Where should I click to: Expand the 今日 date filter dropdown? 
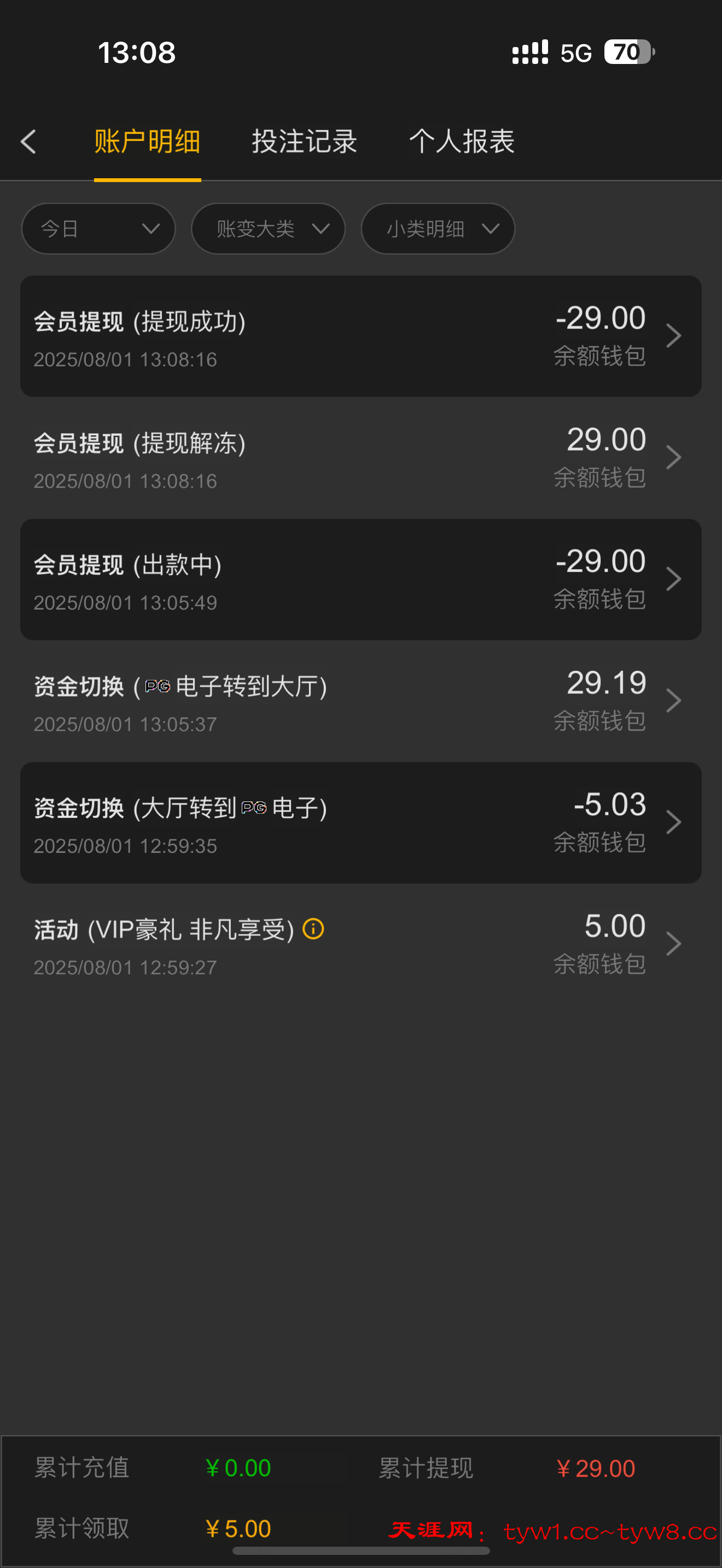[x=98, y=229]
